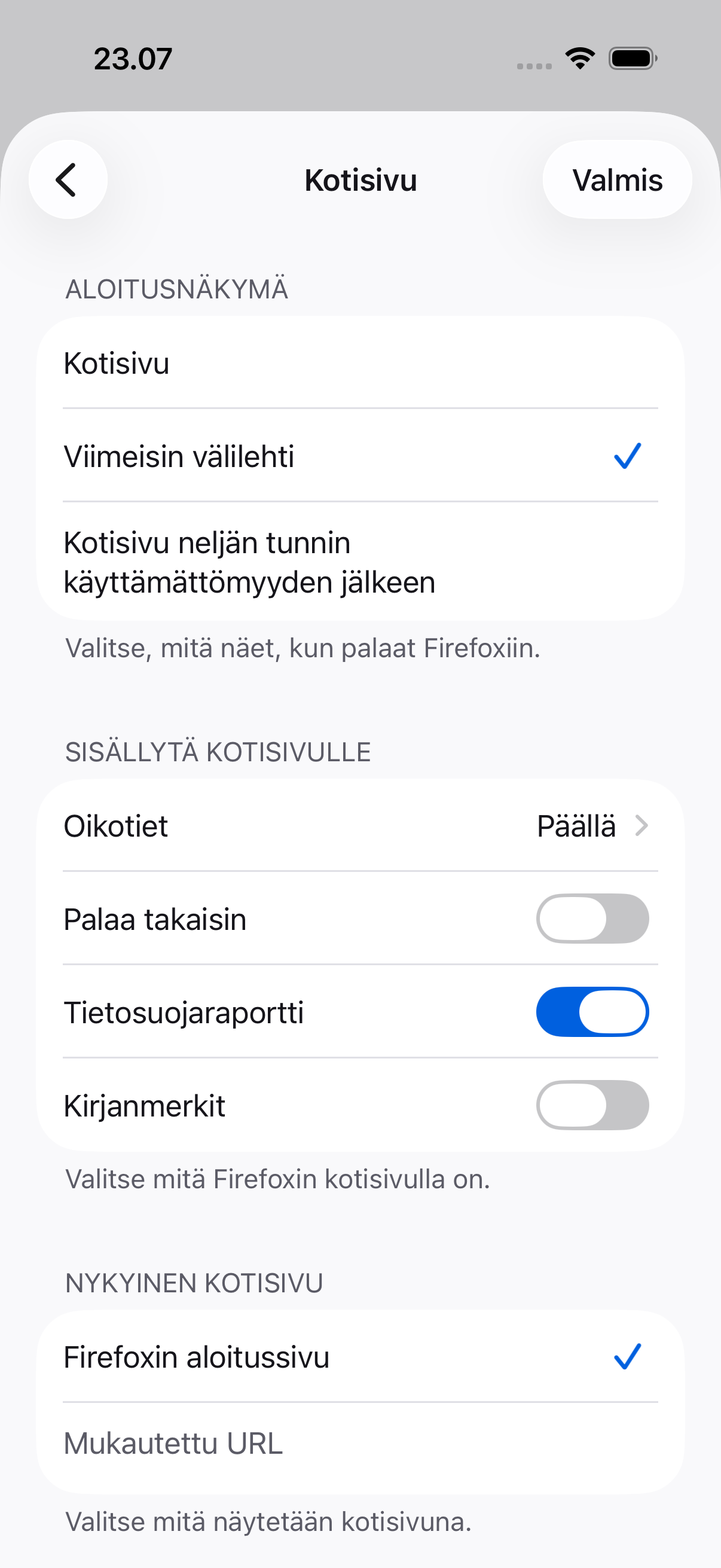Go back with the arrow icon
The width and height of the screenshot is (721, 1568).
pyautogui.click(x=68, y=179)
